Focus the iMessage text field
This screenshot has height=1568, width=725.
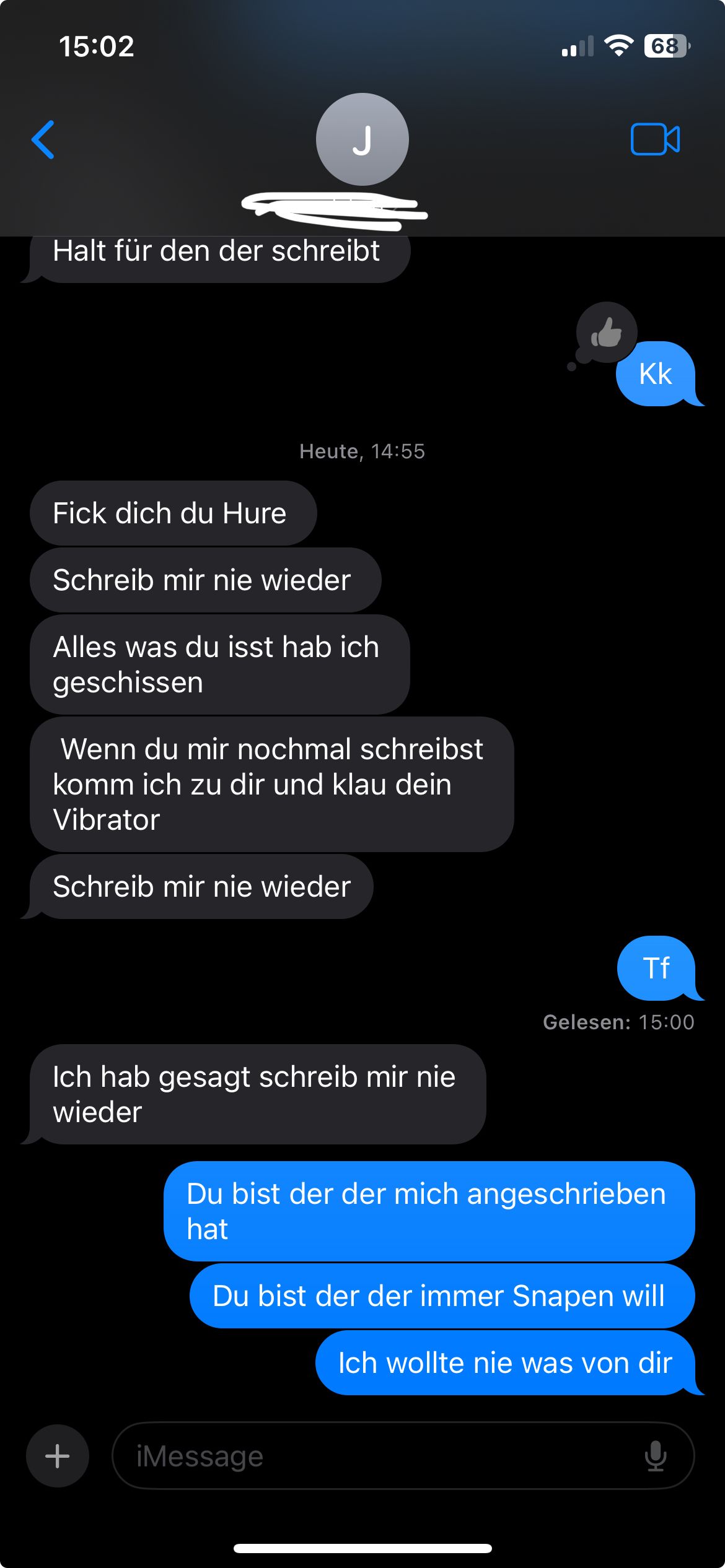[372, 1455]
